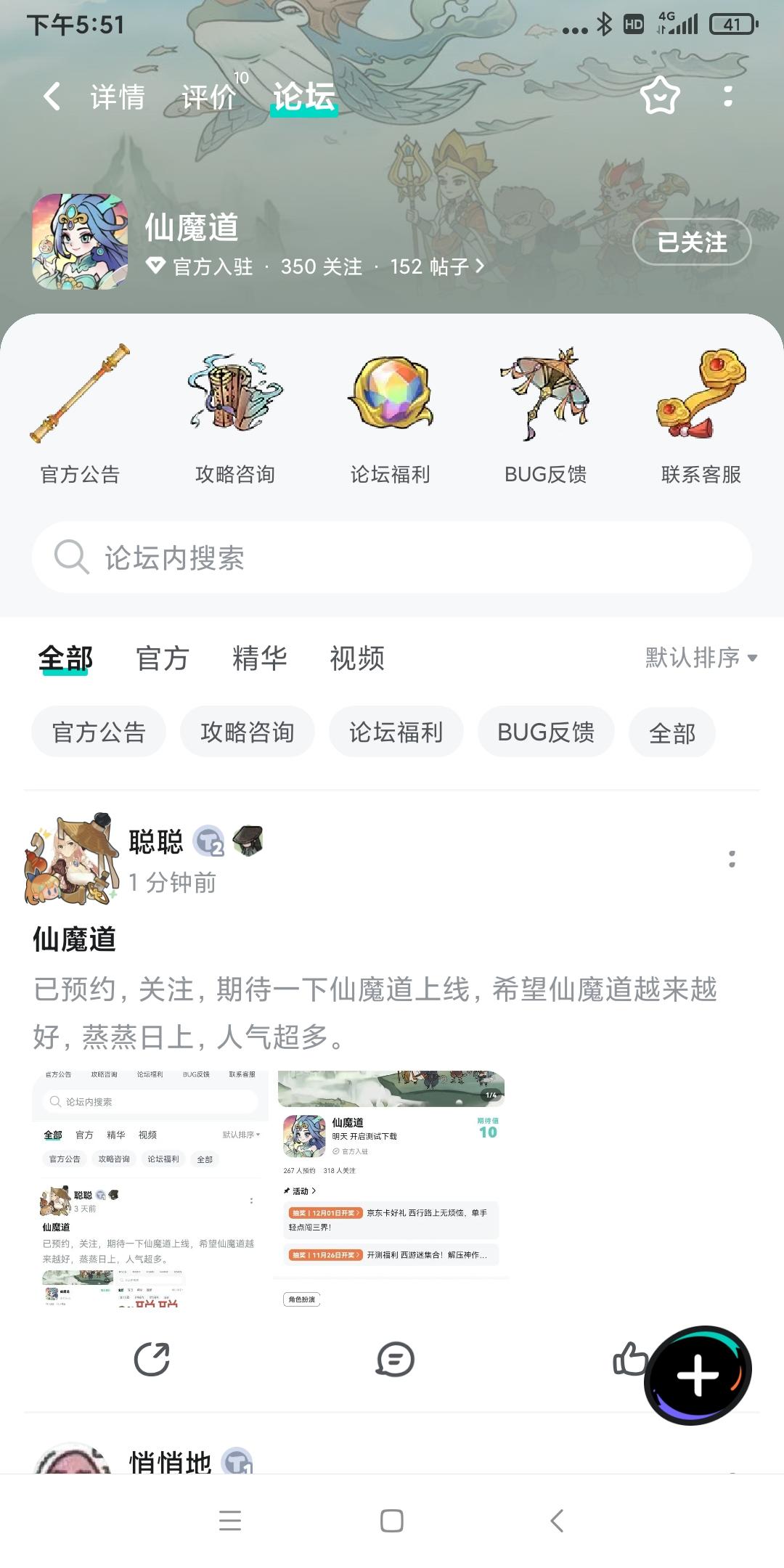Select the BUG反馈 filter chip
784x1568 pixels.
tap(546, 732)
